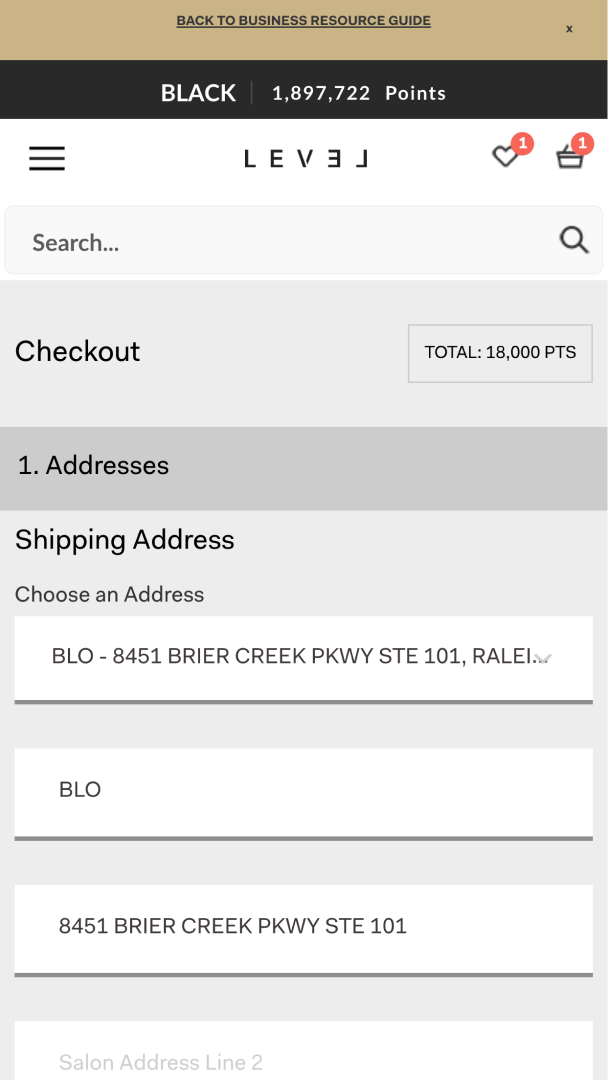The width and height of the screenshot is (608, 1080).
Task: Edit the salon name field showing BLO
Action: (x=304, y=793)
